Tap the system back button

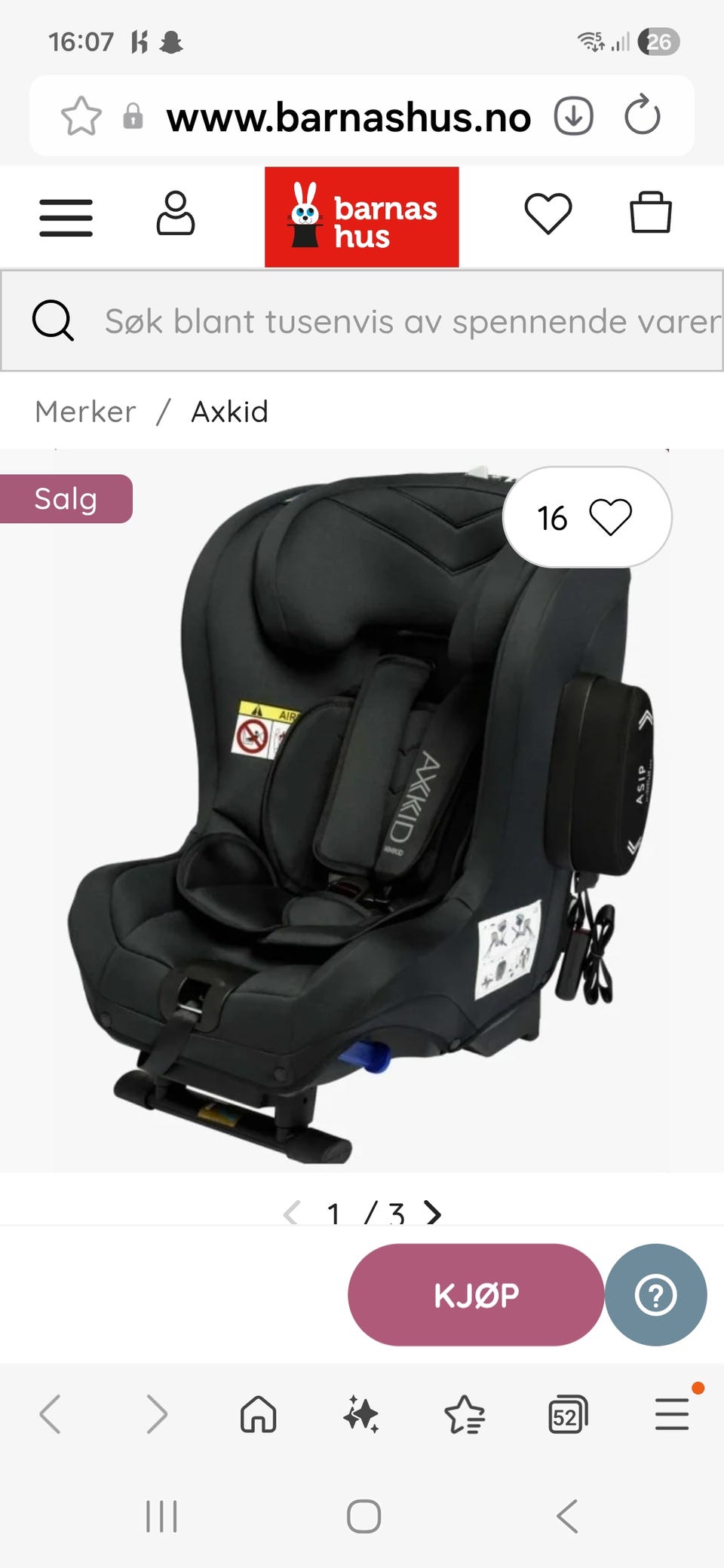567,1516
